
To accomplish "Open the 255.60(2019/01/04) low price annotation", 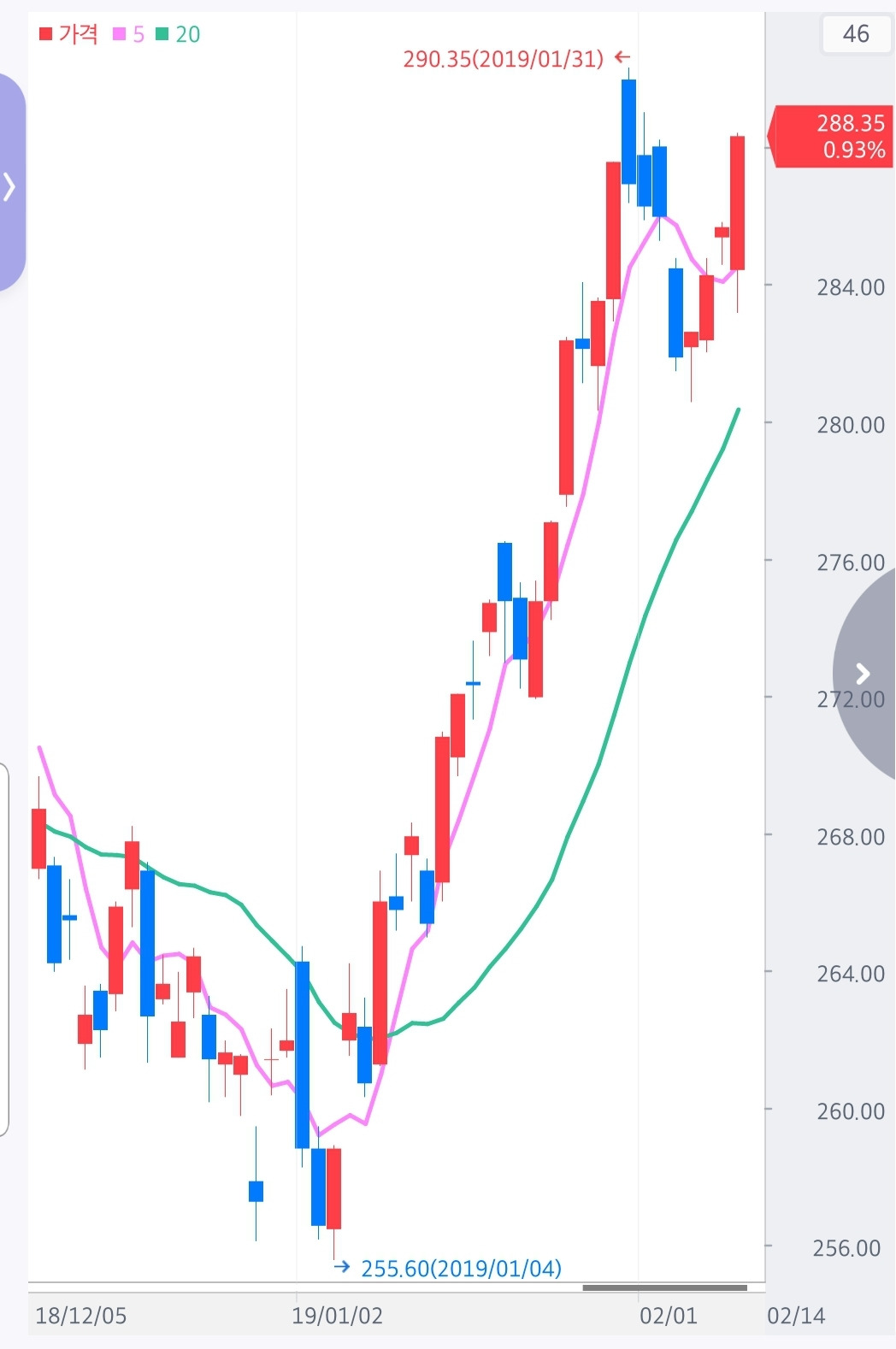I will 460,1269.
